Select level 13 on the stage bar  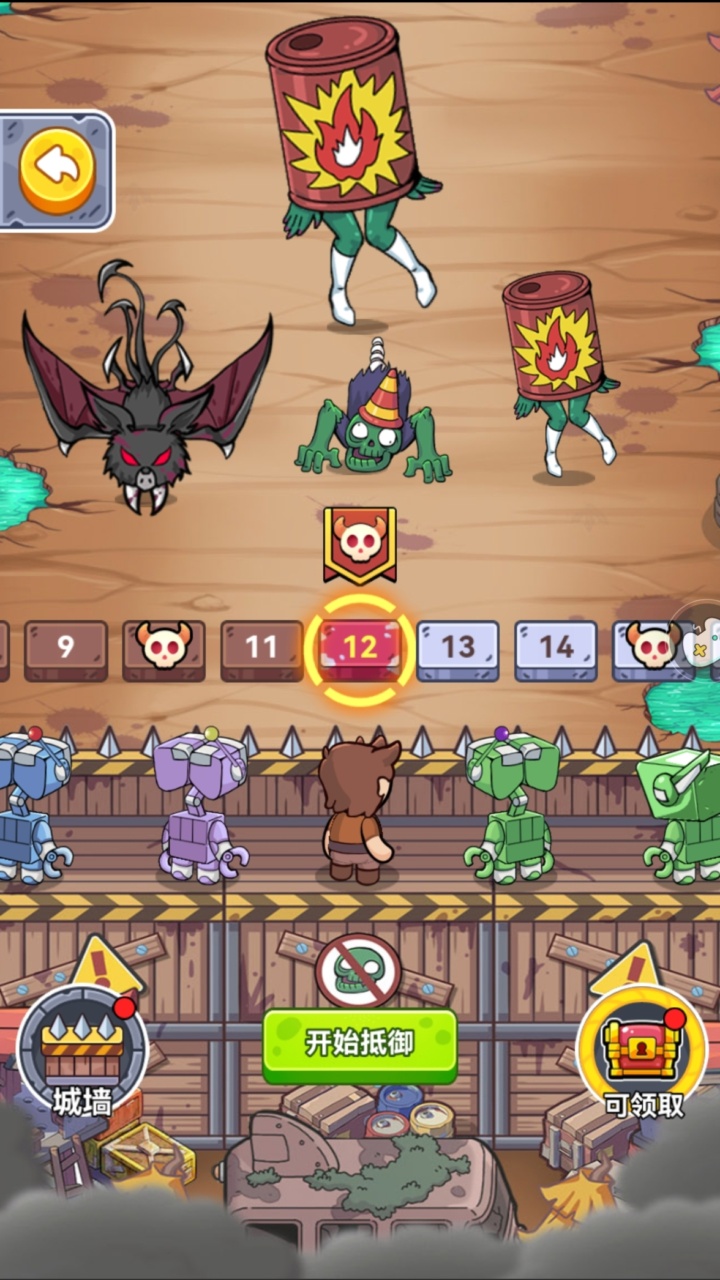click(458, 649)
